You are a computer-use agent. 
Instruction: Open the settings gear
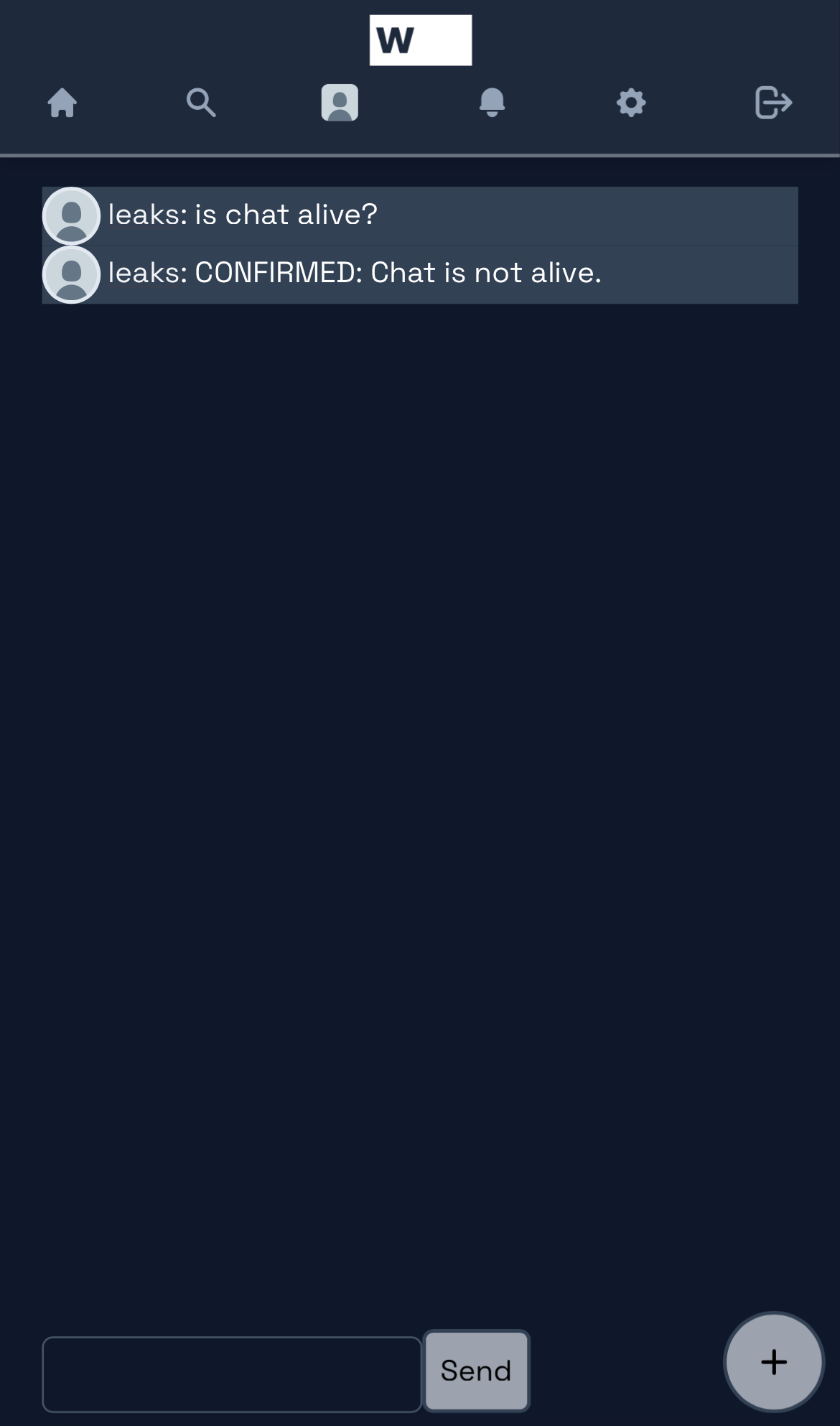coord(631,103)
